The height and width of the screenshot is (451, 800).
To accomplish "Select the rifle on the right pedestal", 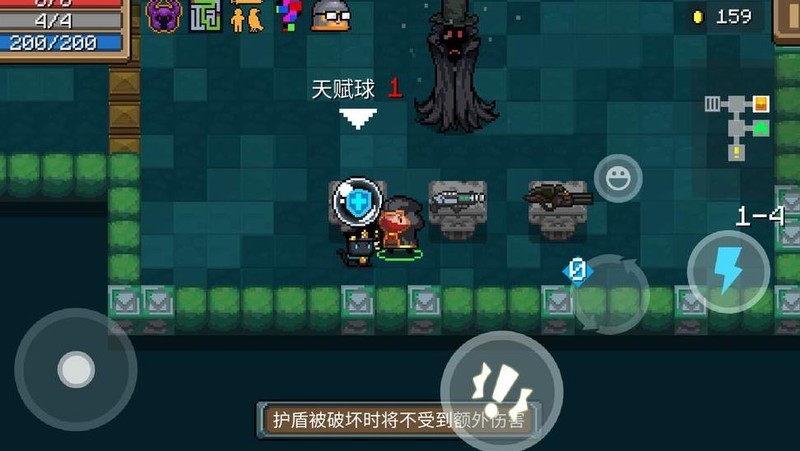I will point(559,196).
